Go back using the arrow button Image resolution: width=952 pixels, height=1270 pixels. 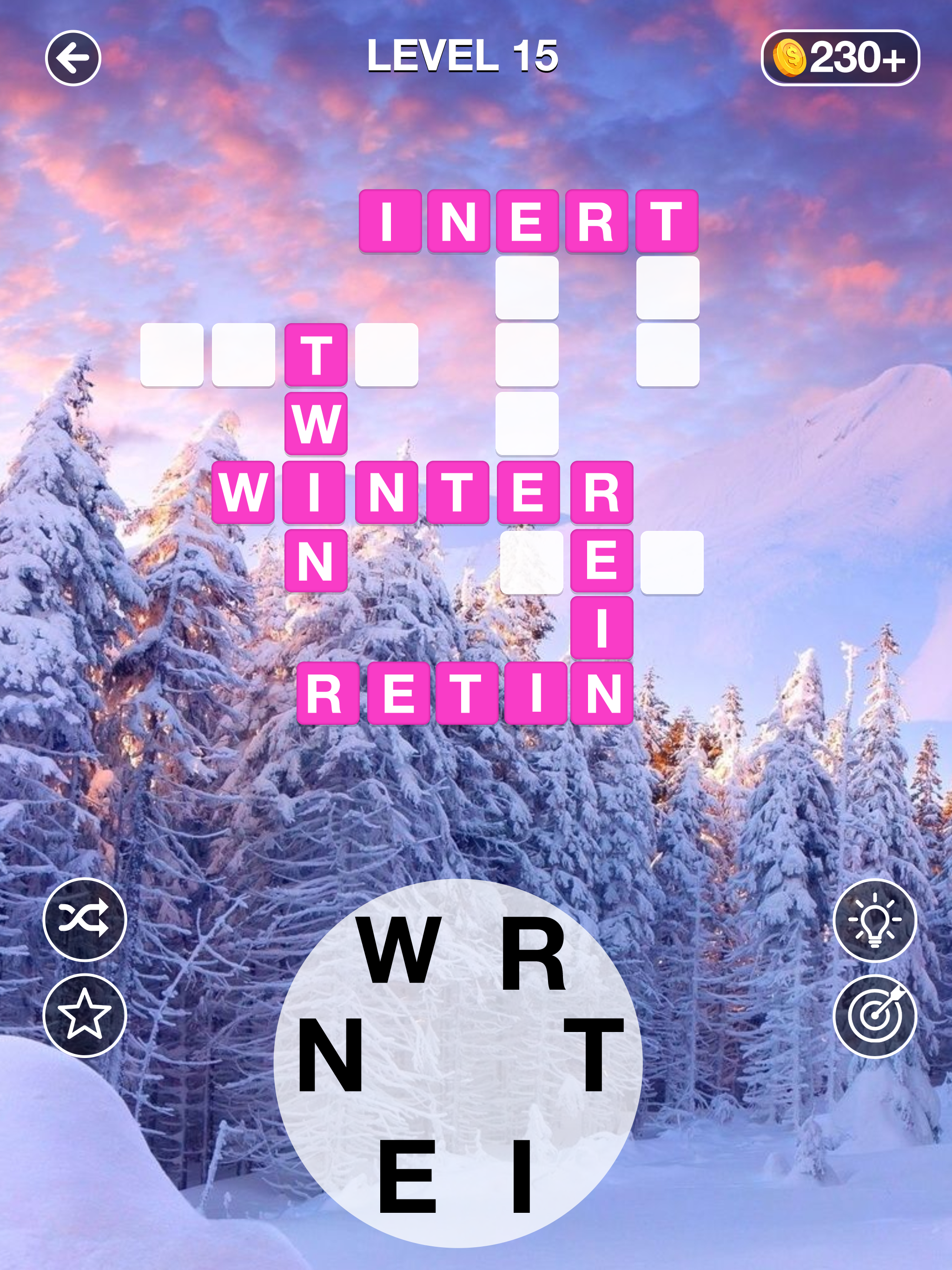pyautogui.click(x=73, y=58)
